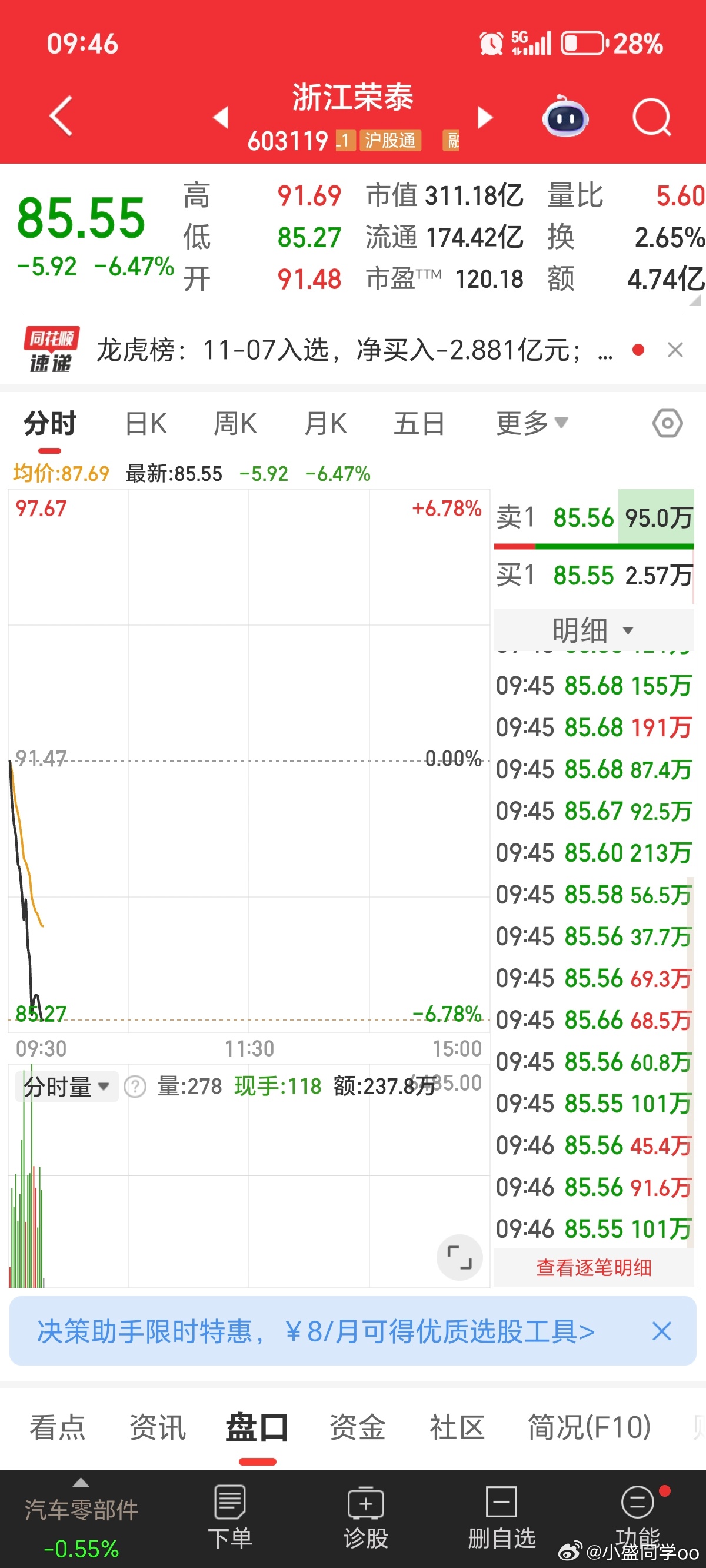706x1568 pixels.
Task: Expand the chart to fullscreen
Action: (x=459, y=1258)
